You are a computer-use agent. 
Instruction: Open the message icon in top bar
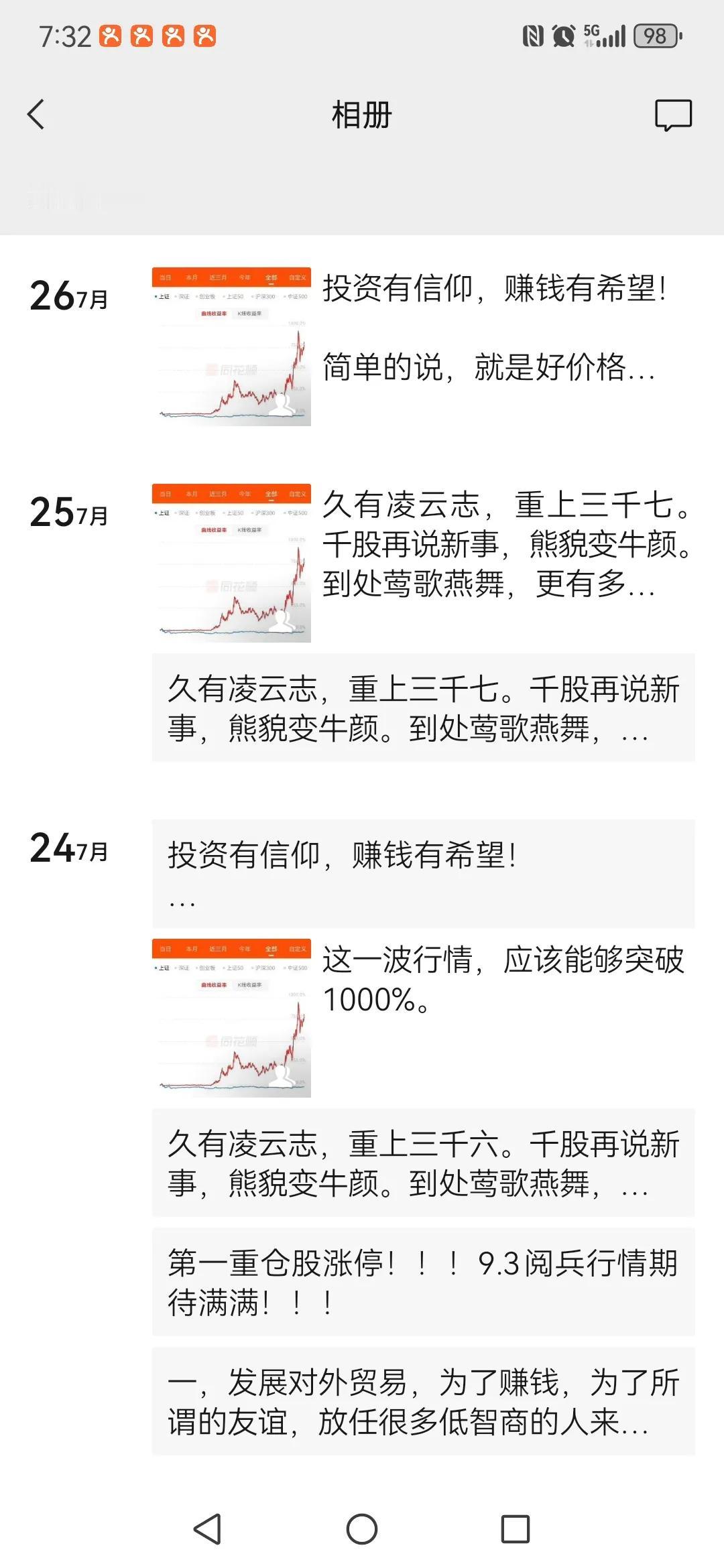673,115
